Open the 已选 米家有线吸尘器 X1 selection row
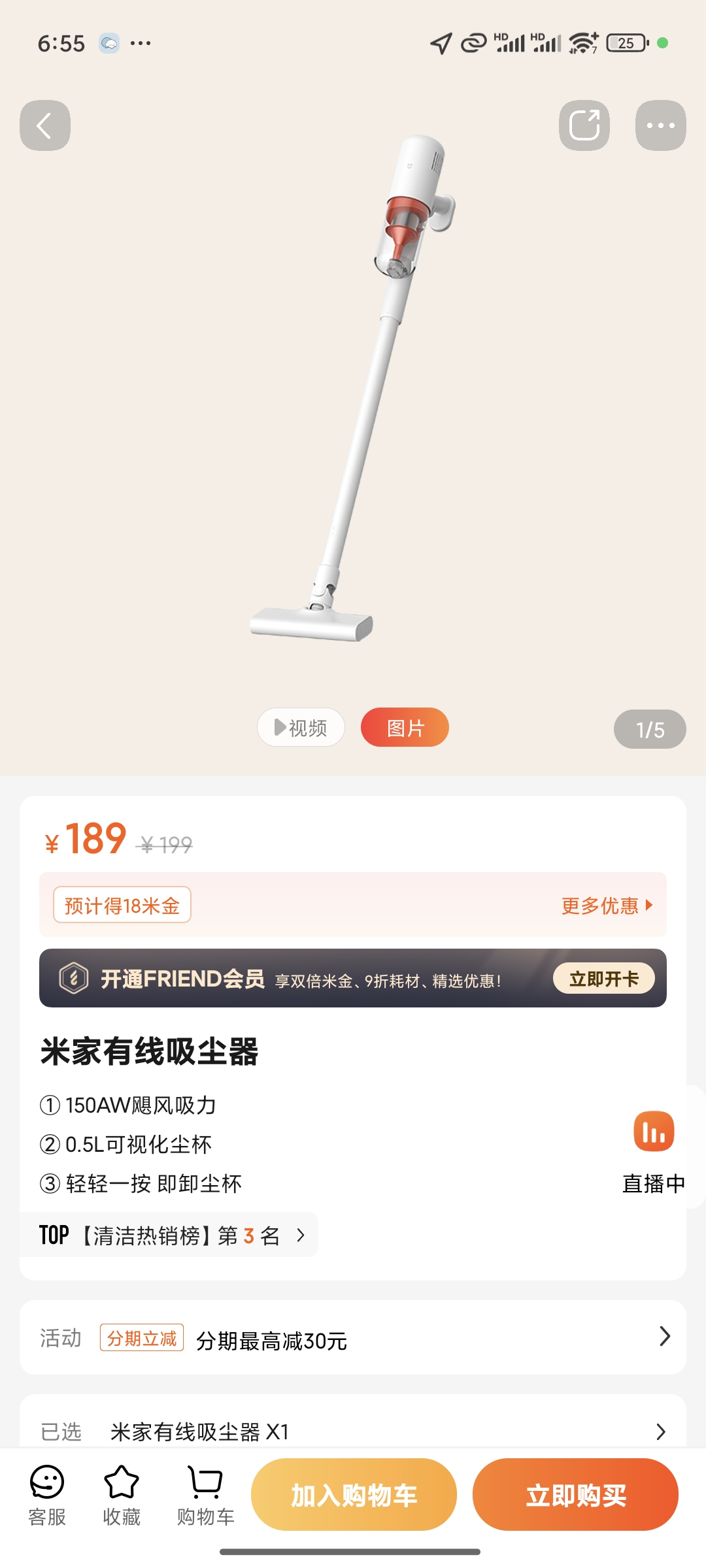The image size is (706, 1568). 353,1431
